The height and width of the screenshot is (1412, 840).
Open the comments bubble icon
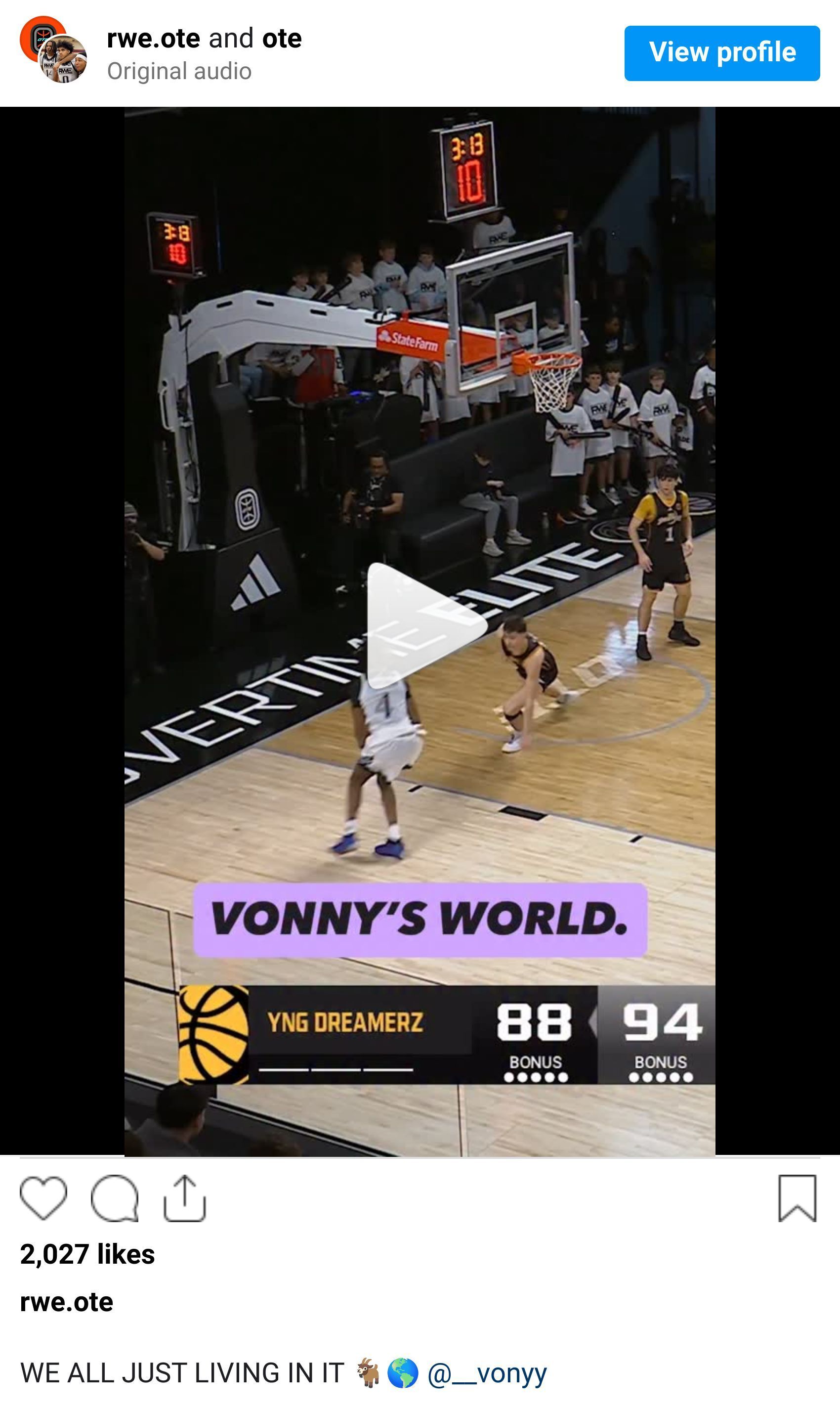[x=114, y=1197]
